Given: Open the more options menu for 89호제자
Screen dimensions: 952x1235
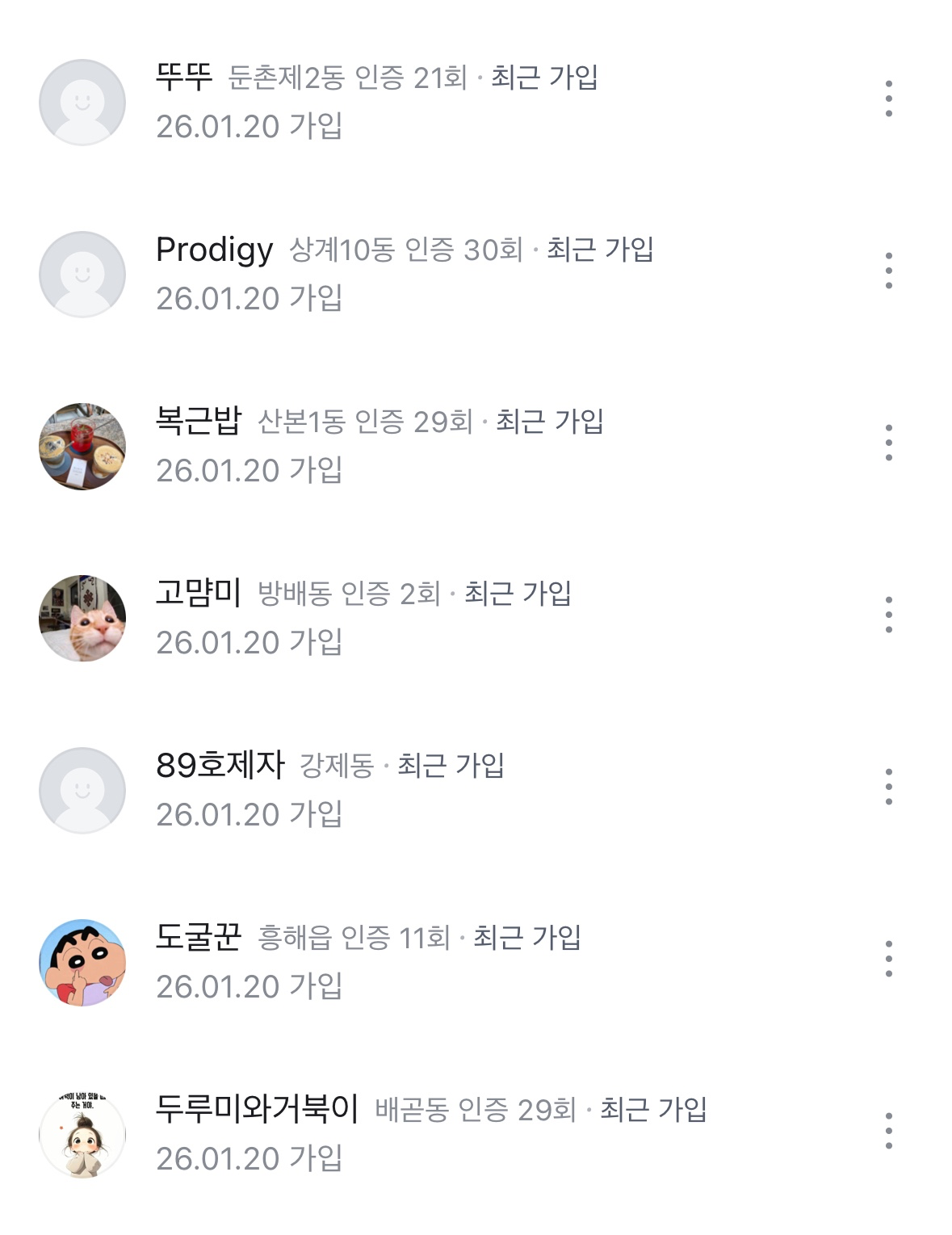Looking at the screenshot, I should click(x=888, y=787).
